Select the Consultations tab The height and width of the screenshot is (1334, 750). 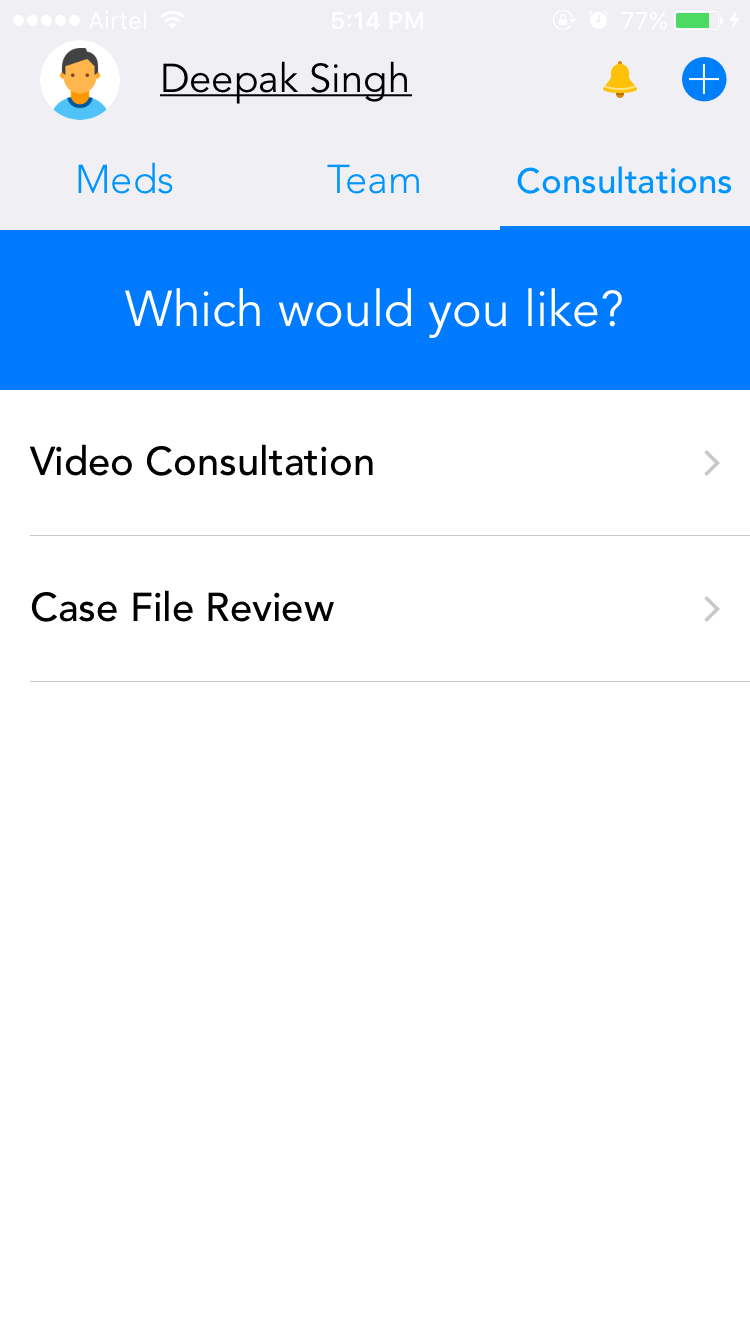click(x=623, y=181)
